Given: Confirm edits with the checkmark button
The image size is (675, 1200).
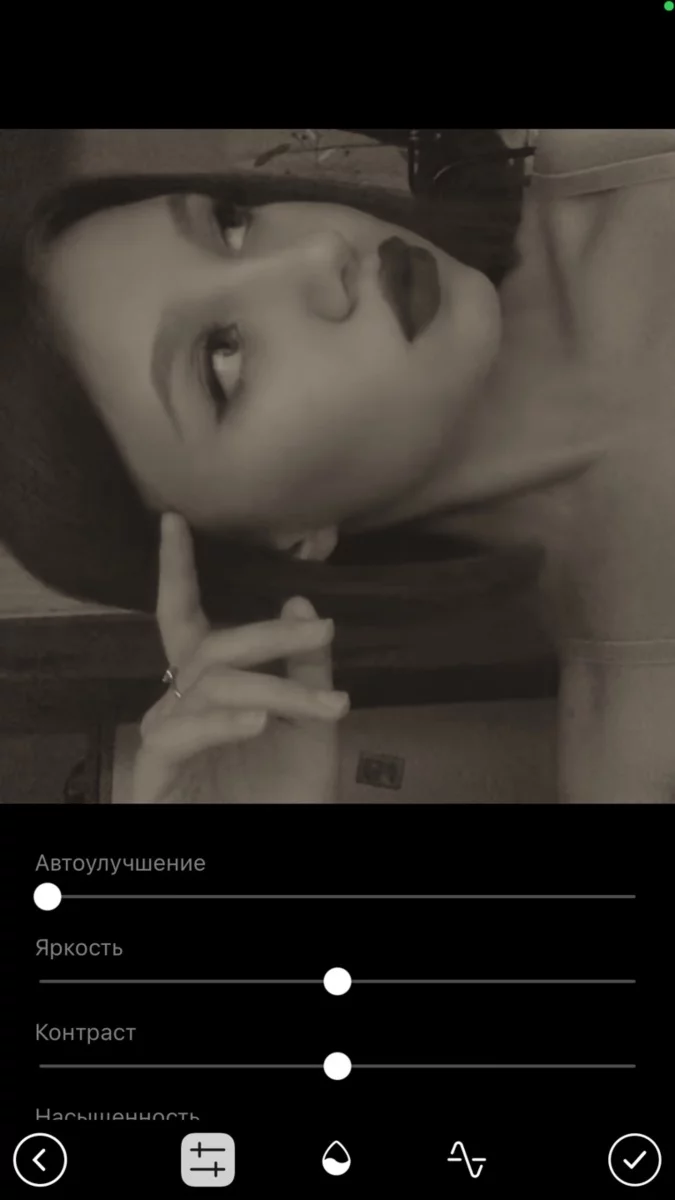Looking at the screenshot, I should (635, 1160).
